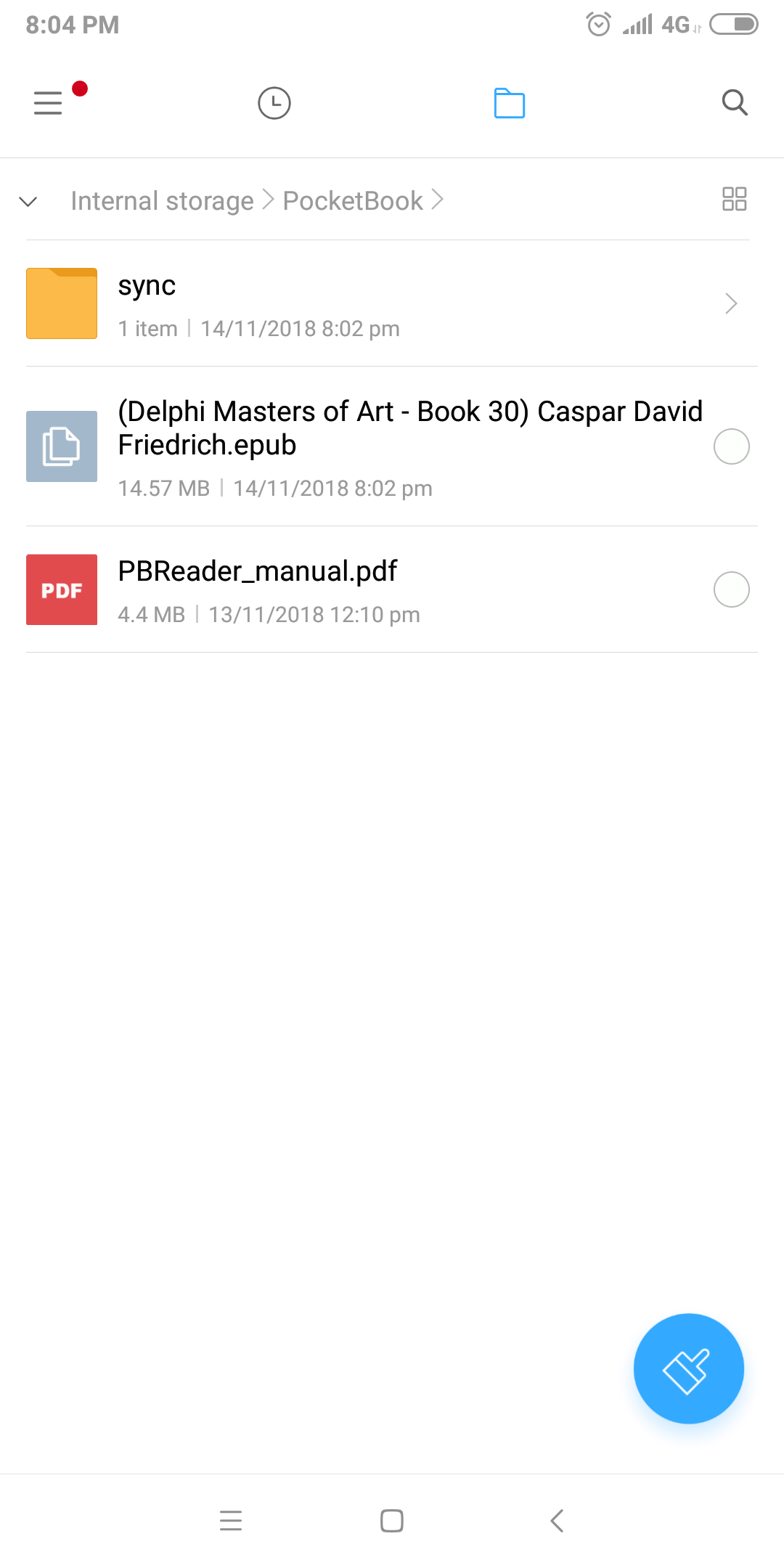Screen dimensions: 784x1568
Task: Tap PocketBook in the breadcrumb path
Action: pos(353,201)
